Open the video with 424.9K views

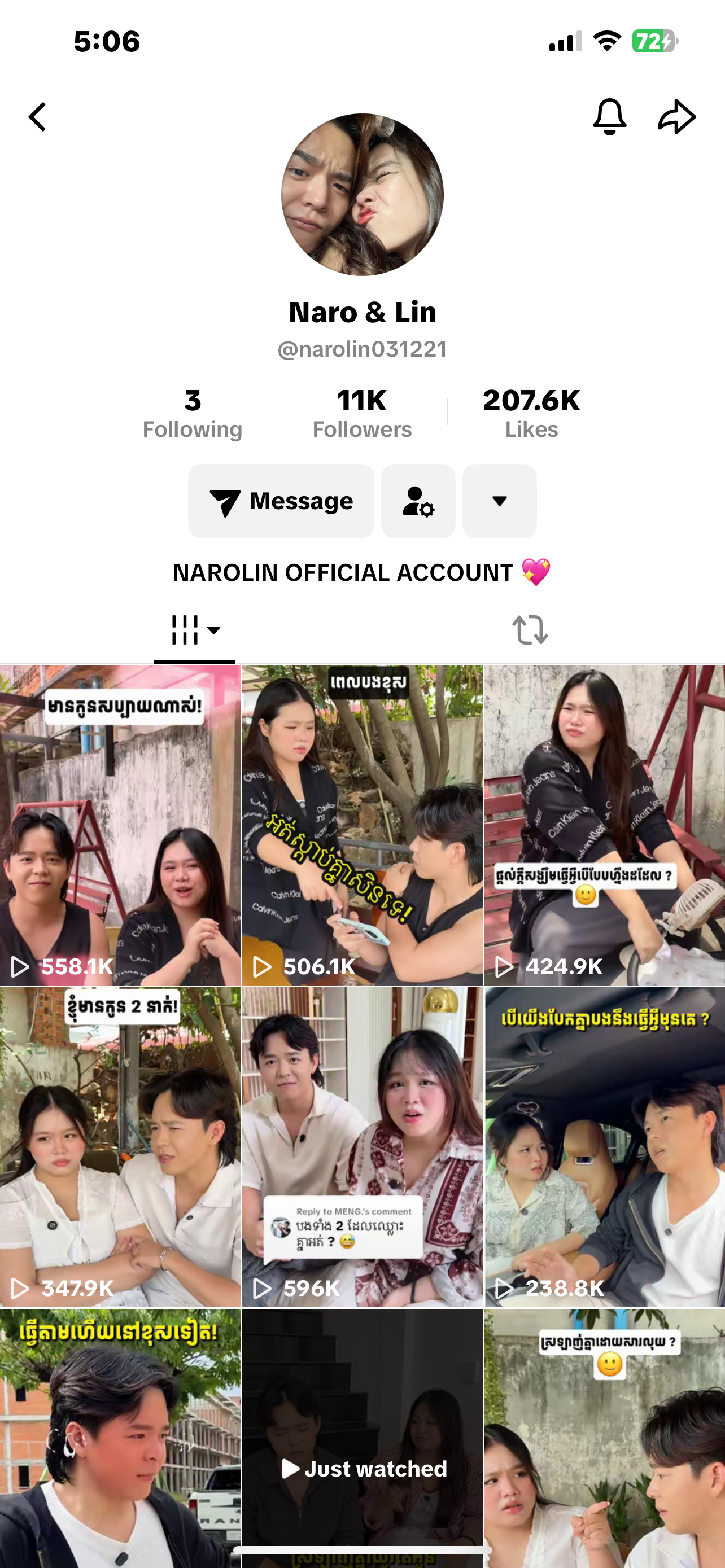pos(605,825)
